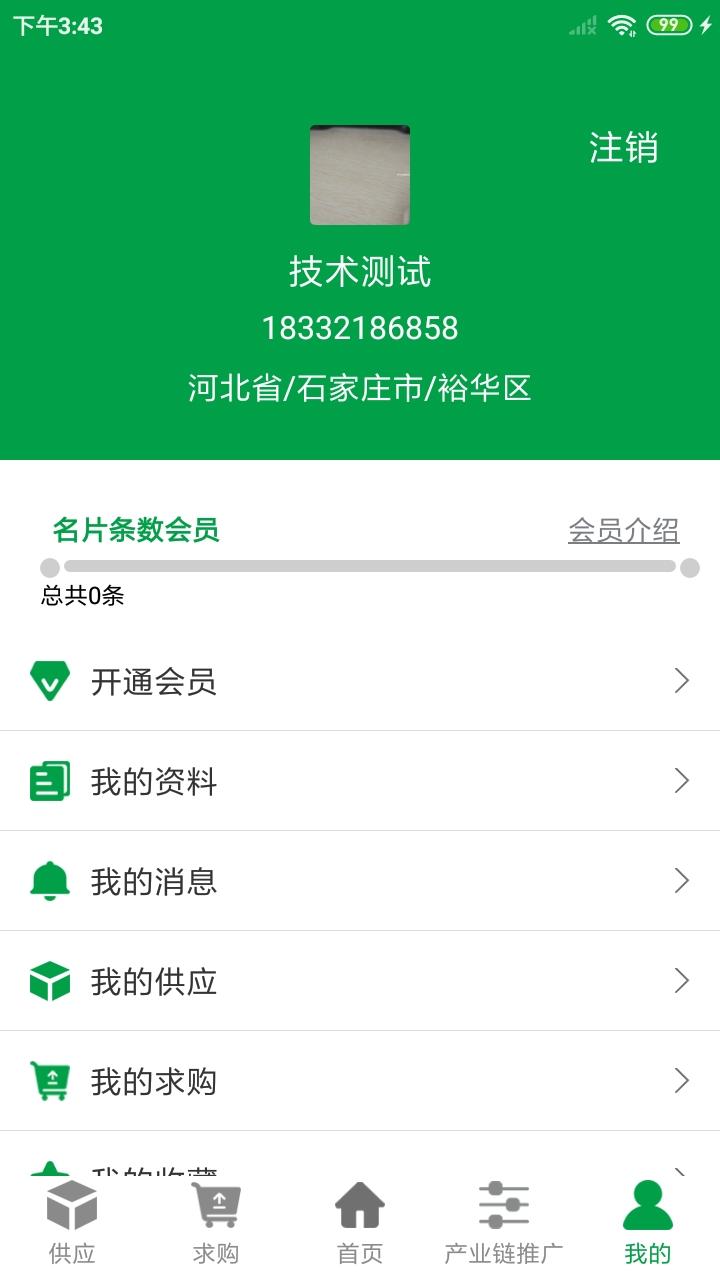
Task: Switch to the 求购 tab
Action: click(x=216, y=1222)
